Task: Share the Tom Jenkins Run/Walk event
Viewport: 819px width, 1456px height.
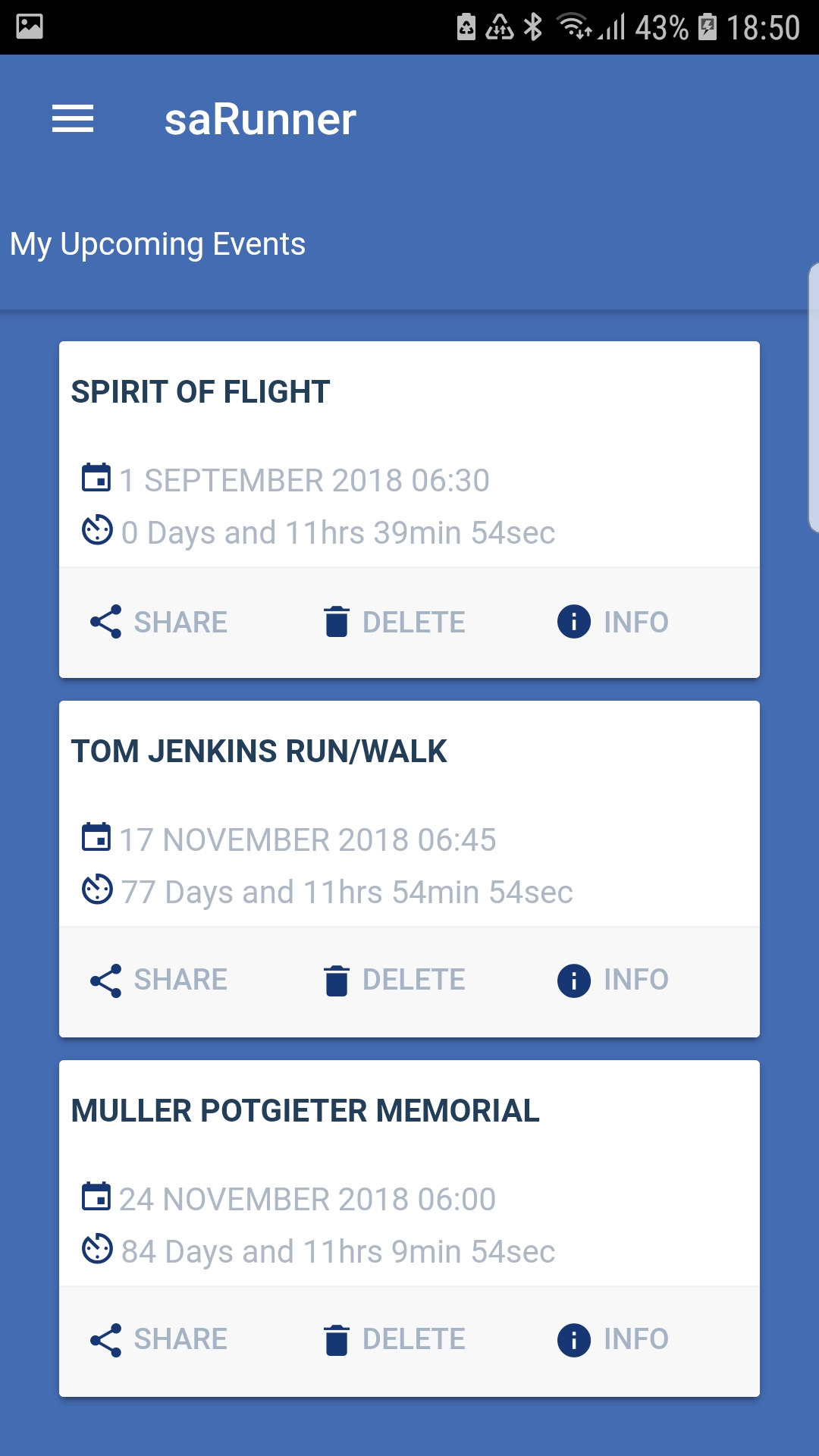Action: (159, 980)
